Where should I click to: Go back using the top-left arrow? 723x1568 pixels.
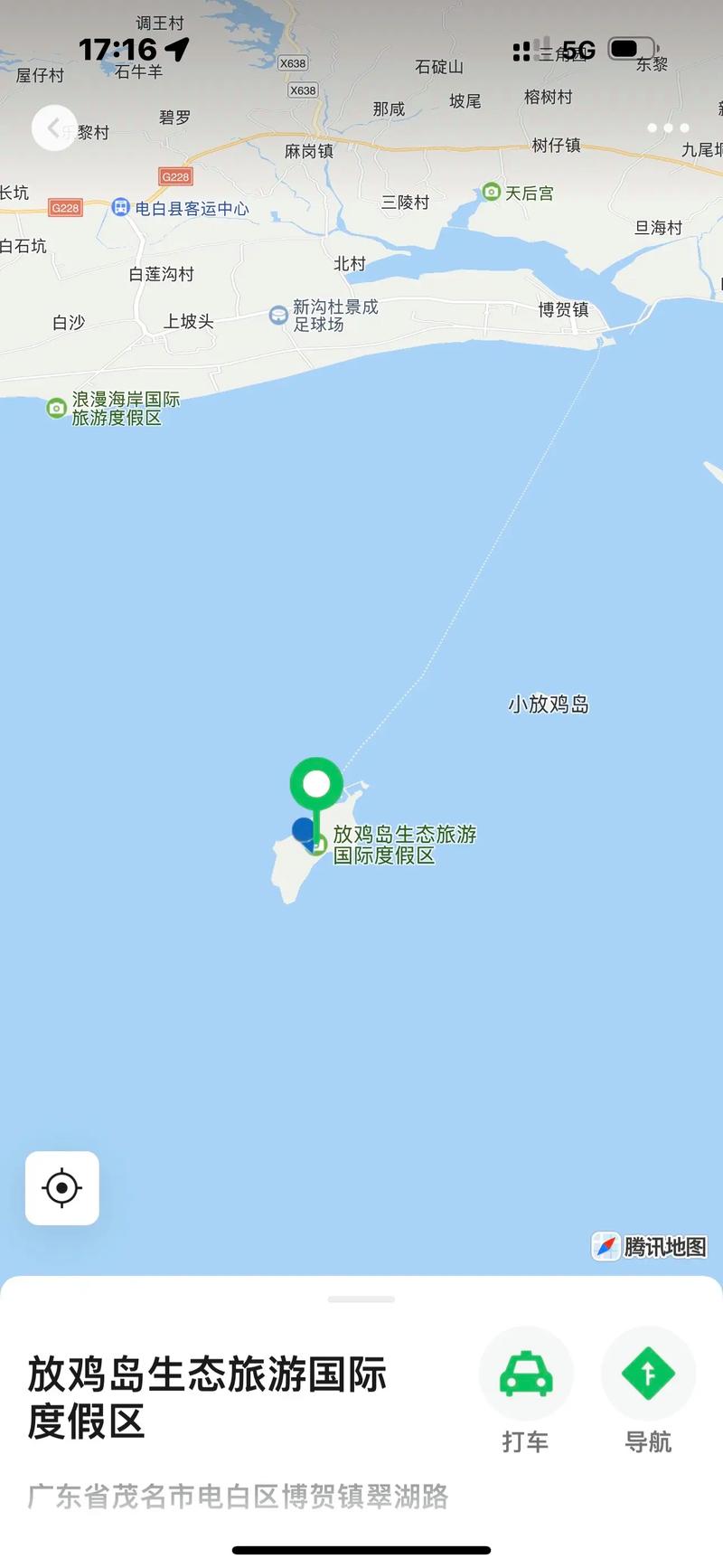(x=54, y=128)
